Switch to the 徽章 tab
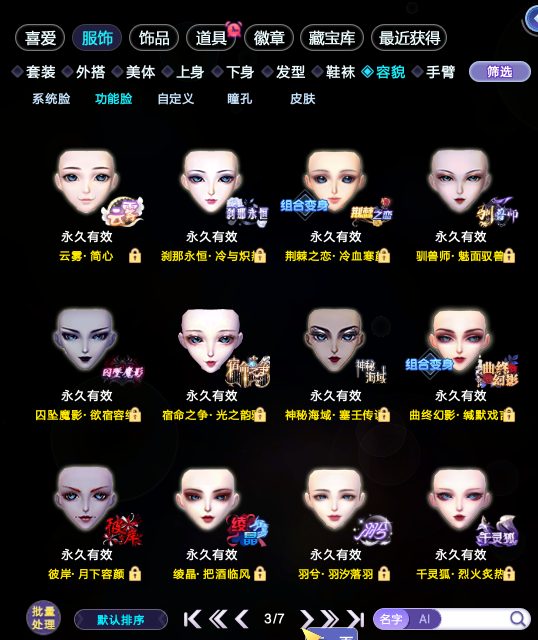 (269, 38)
